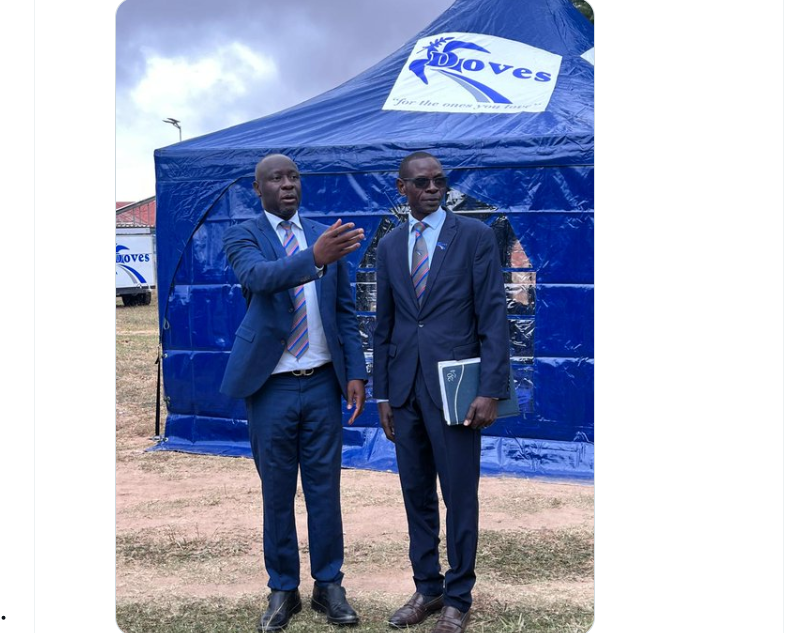Open the photo of two men by the Doves tent
This screenshot has width=810, height=633.
point(354,316)
